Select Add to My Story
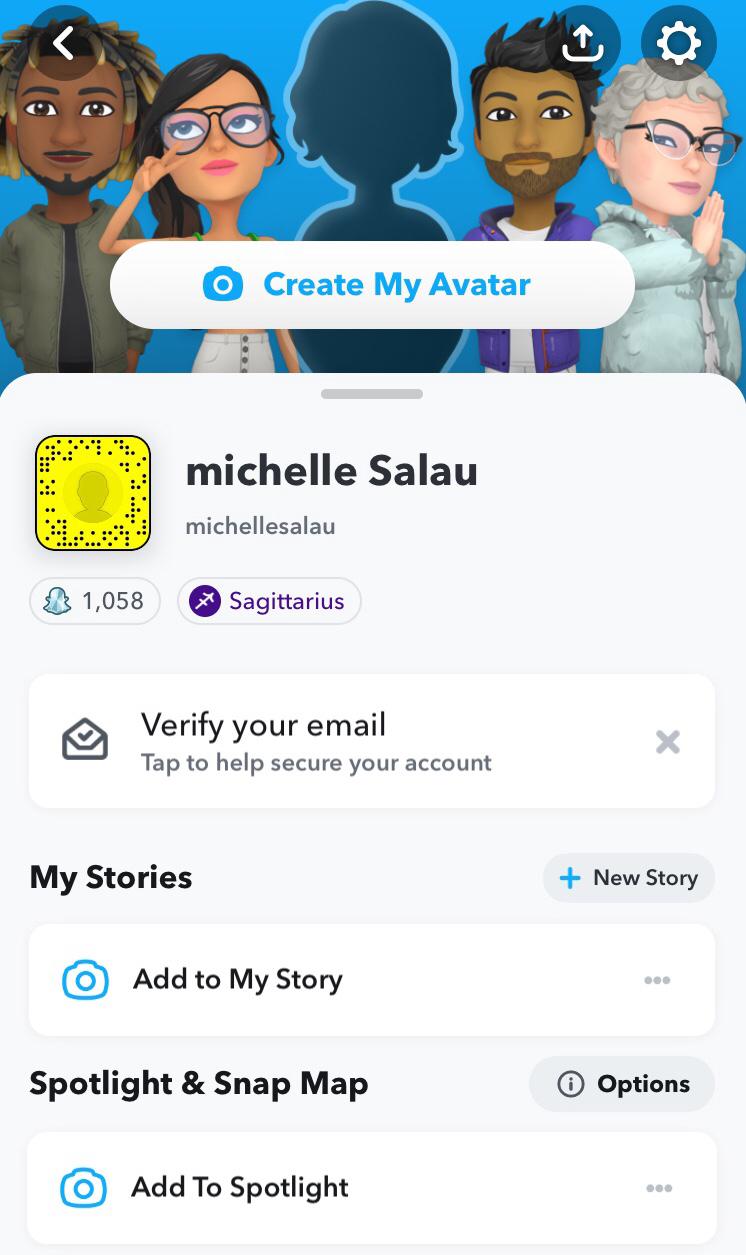 click(x=238, y=980)
